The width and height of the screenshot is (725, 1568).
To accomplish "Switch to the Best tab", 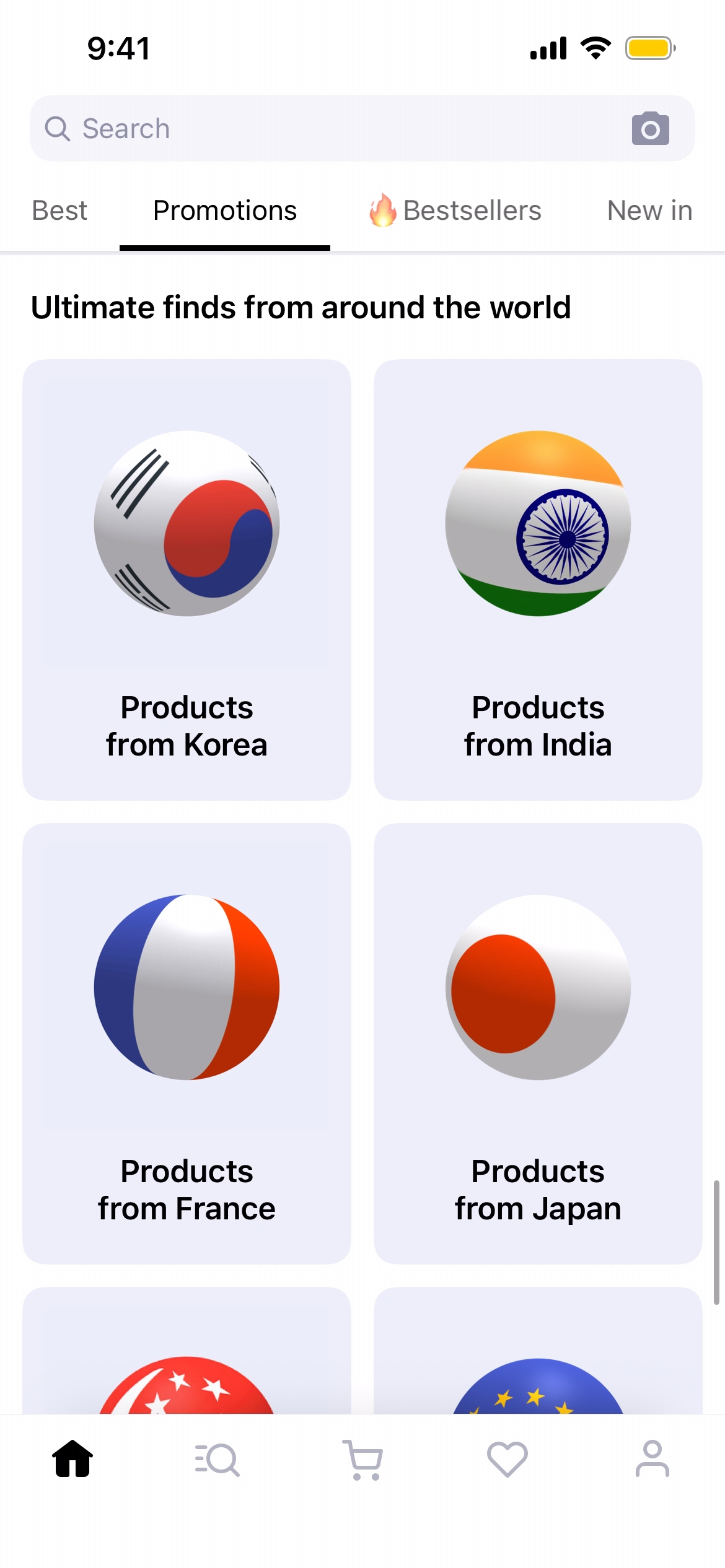I will [x=59, y=211].
